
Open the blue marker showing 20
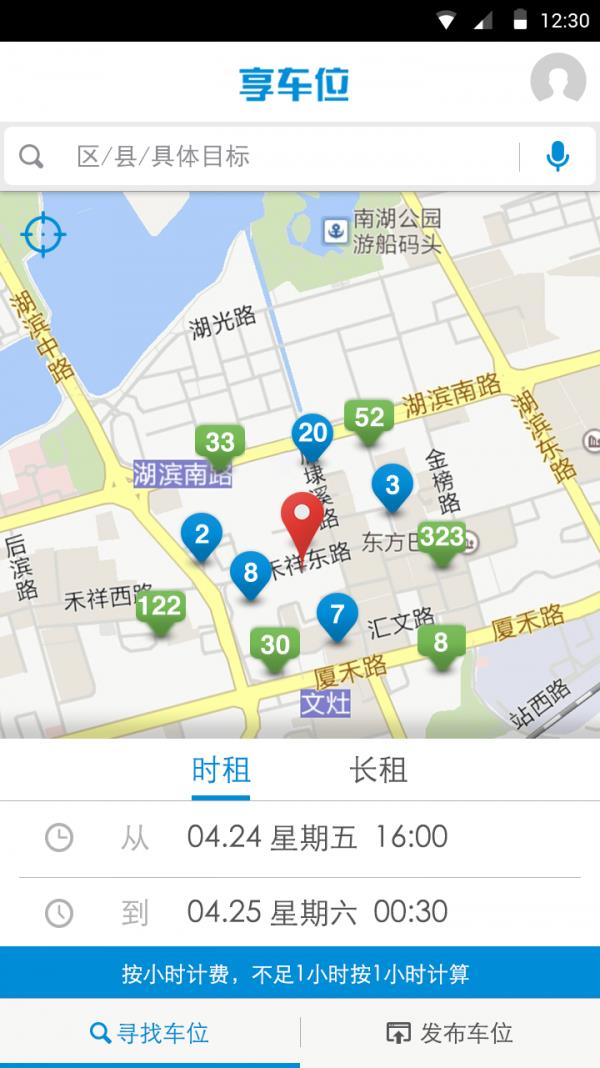313,438
